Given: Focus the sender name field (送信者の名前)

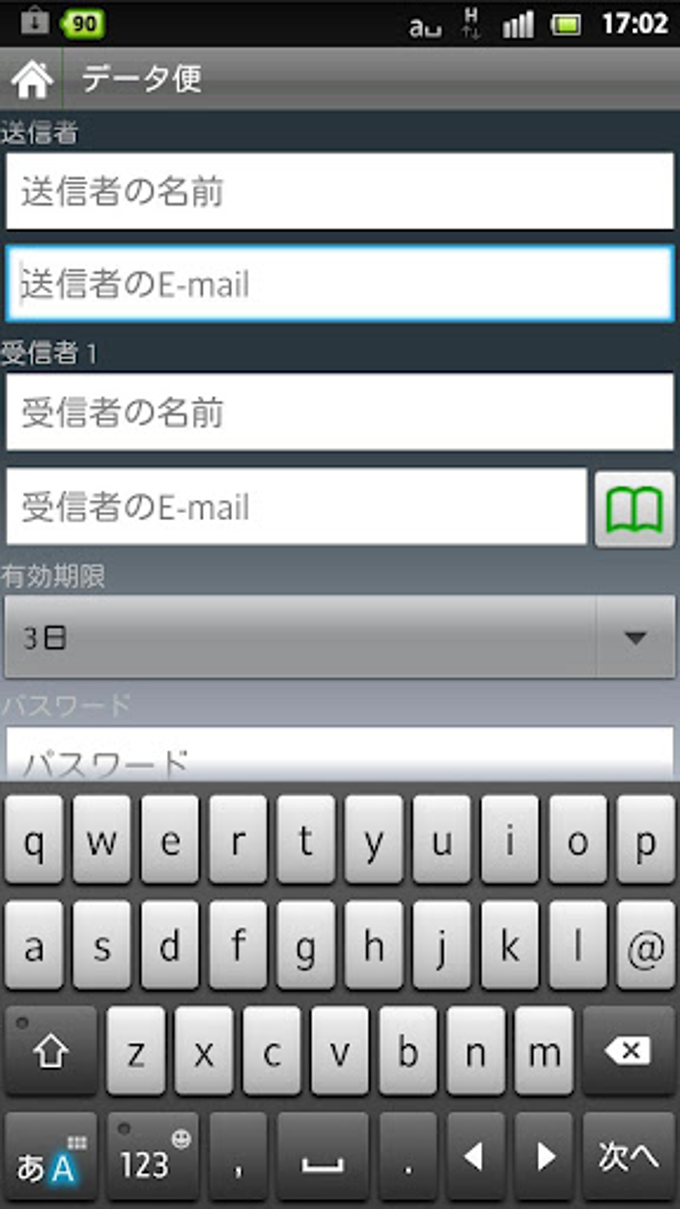Looking at the screenshot, I should pyautogui.click(x=340, y=191).
